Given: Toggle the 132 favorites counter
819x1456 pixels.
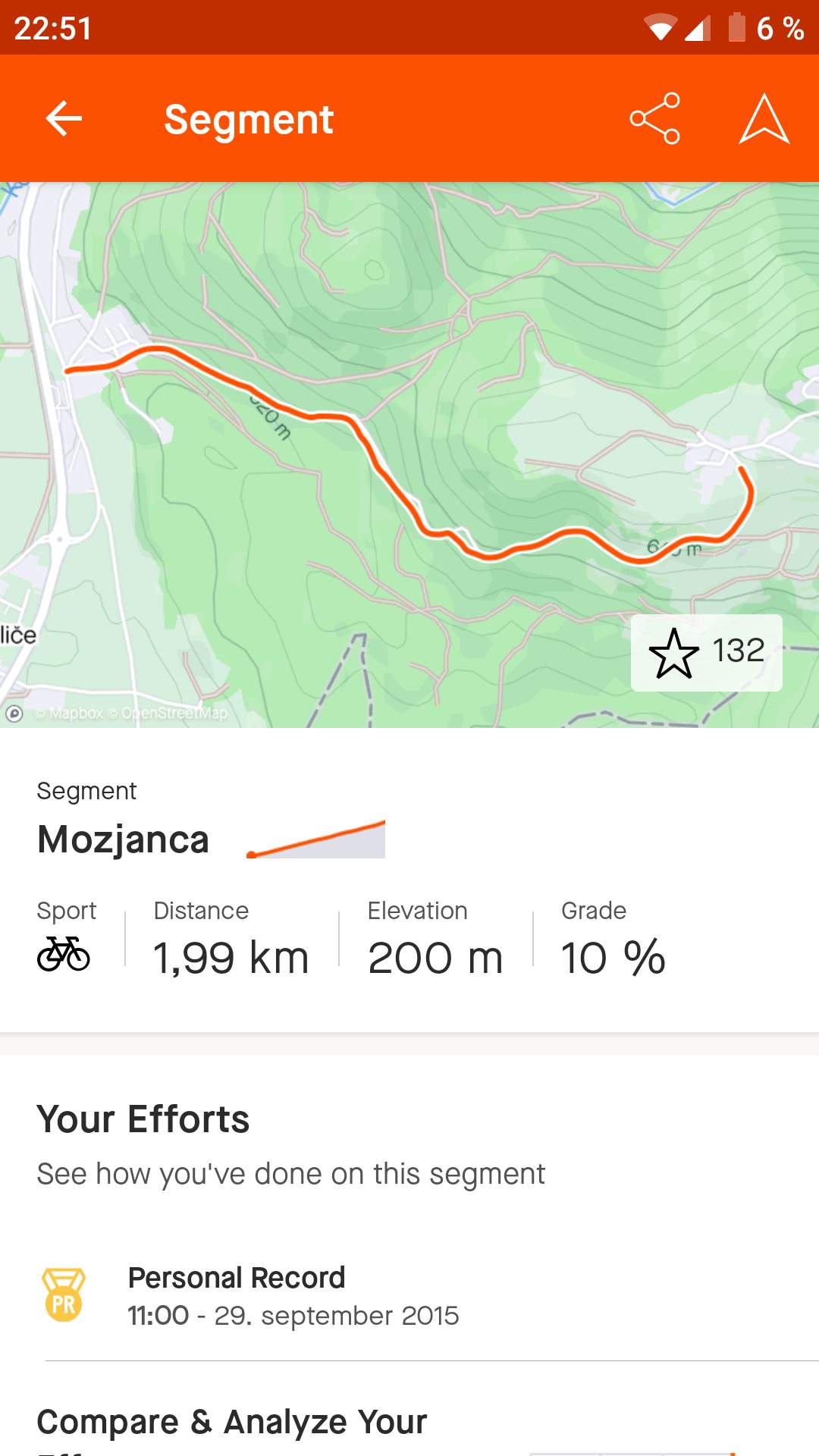Looking at the screenshot, I should pos(739,651).
